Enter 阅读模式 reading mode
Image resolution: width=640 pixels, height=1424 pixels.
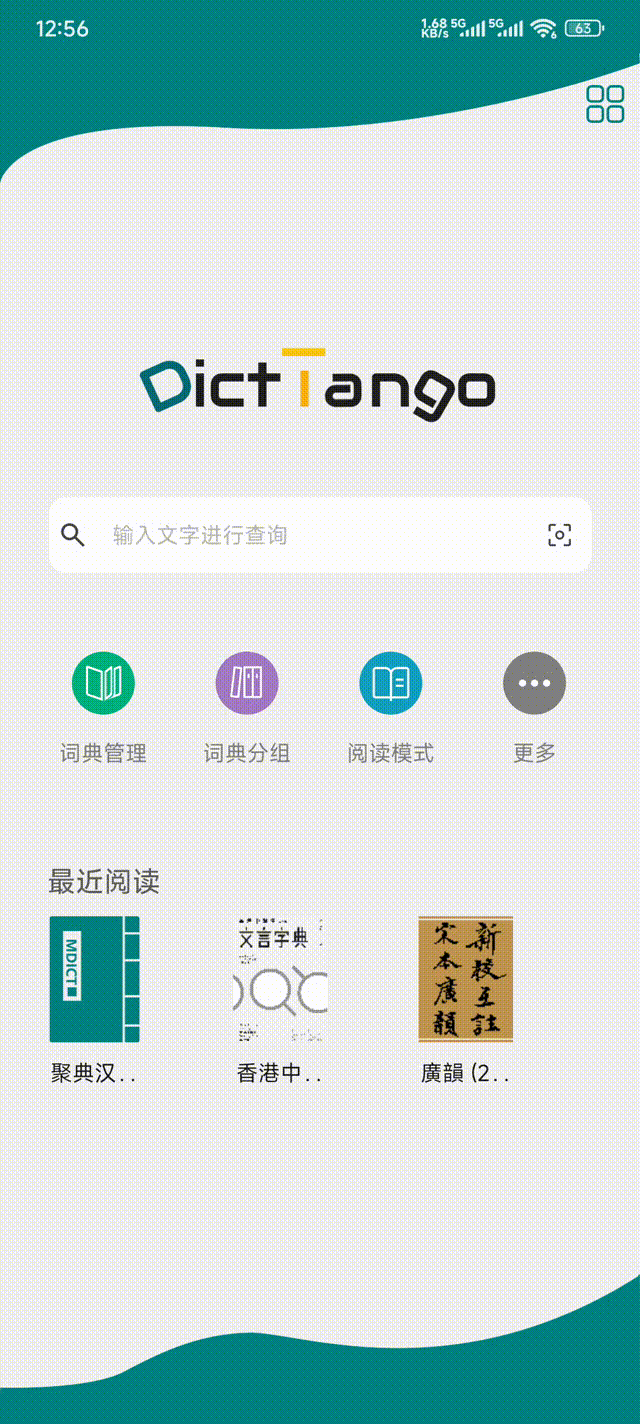[390, 684]
